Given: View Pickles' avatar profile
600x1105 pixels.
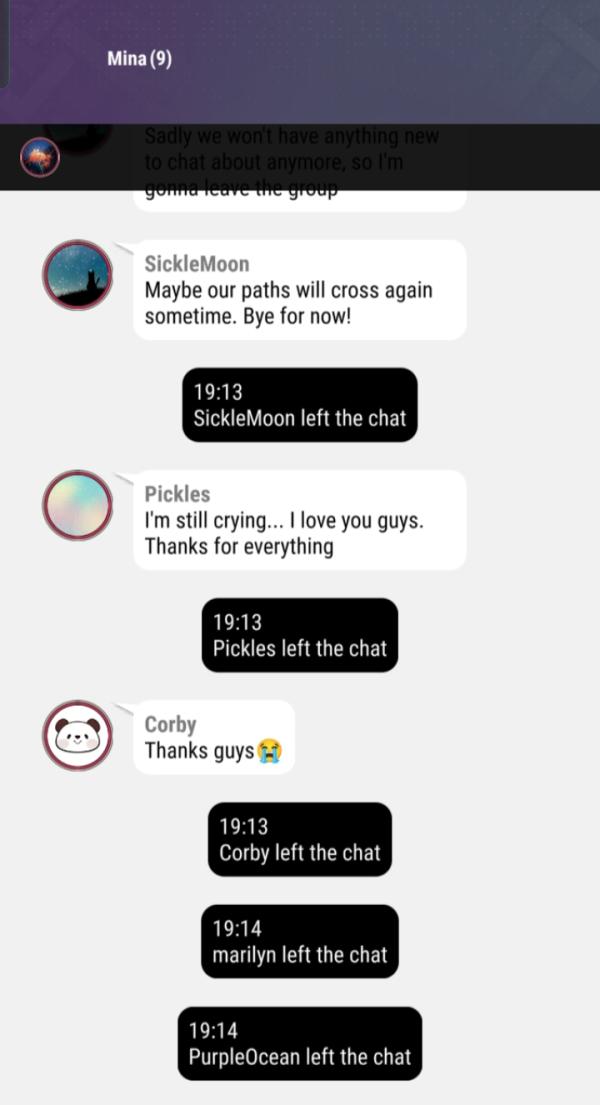Looking at the screenshot, I should 77,505.
